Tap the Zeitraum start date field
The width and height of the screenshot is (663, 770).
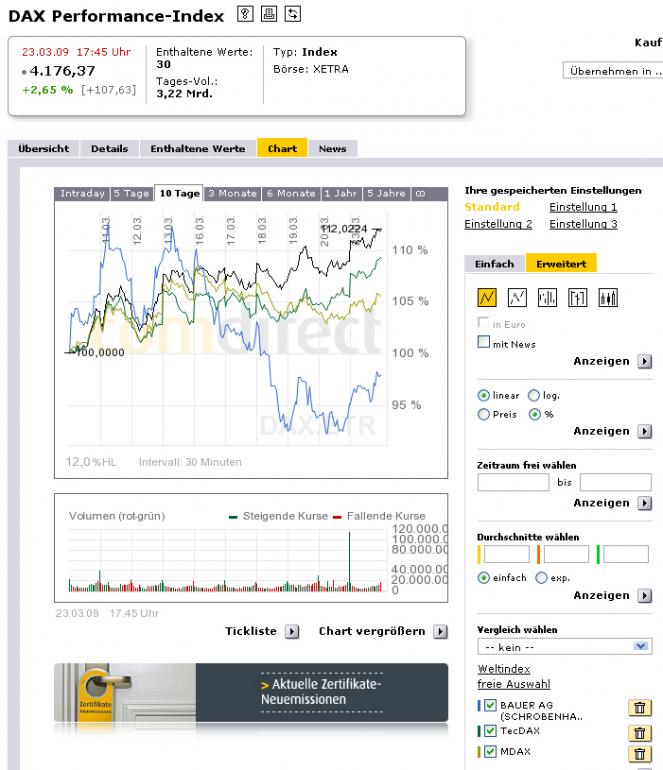pyautogui.click(x=512, y=483)
